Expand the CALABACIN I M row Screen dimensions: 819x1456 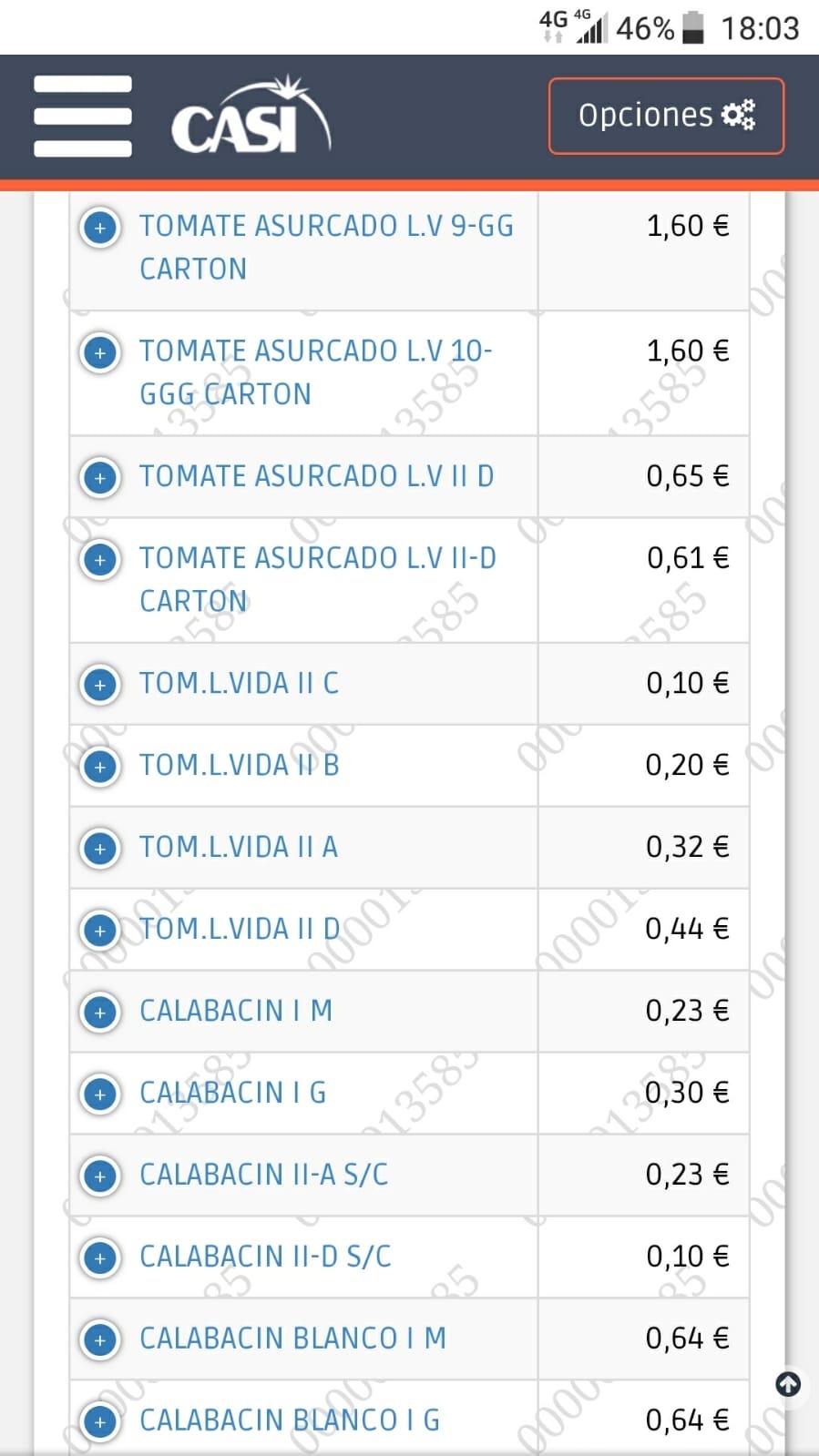point(100,1012)
